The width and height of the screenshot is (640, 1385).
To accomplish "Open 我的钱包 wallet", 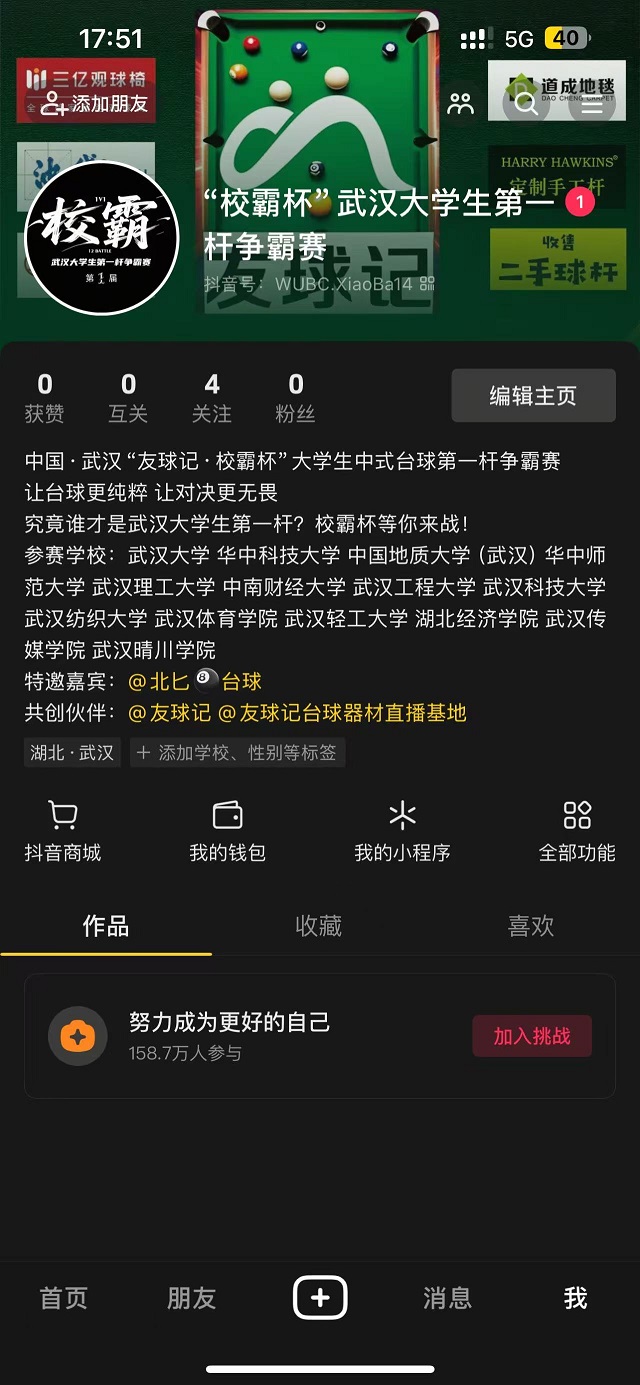I will [228, 831].
